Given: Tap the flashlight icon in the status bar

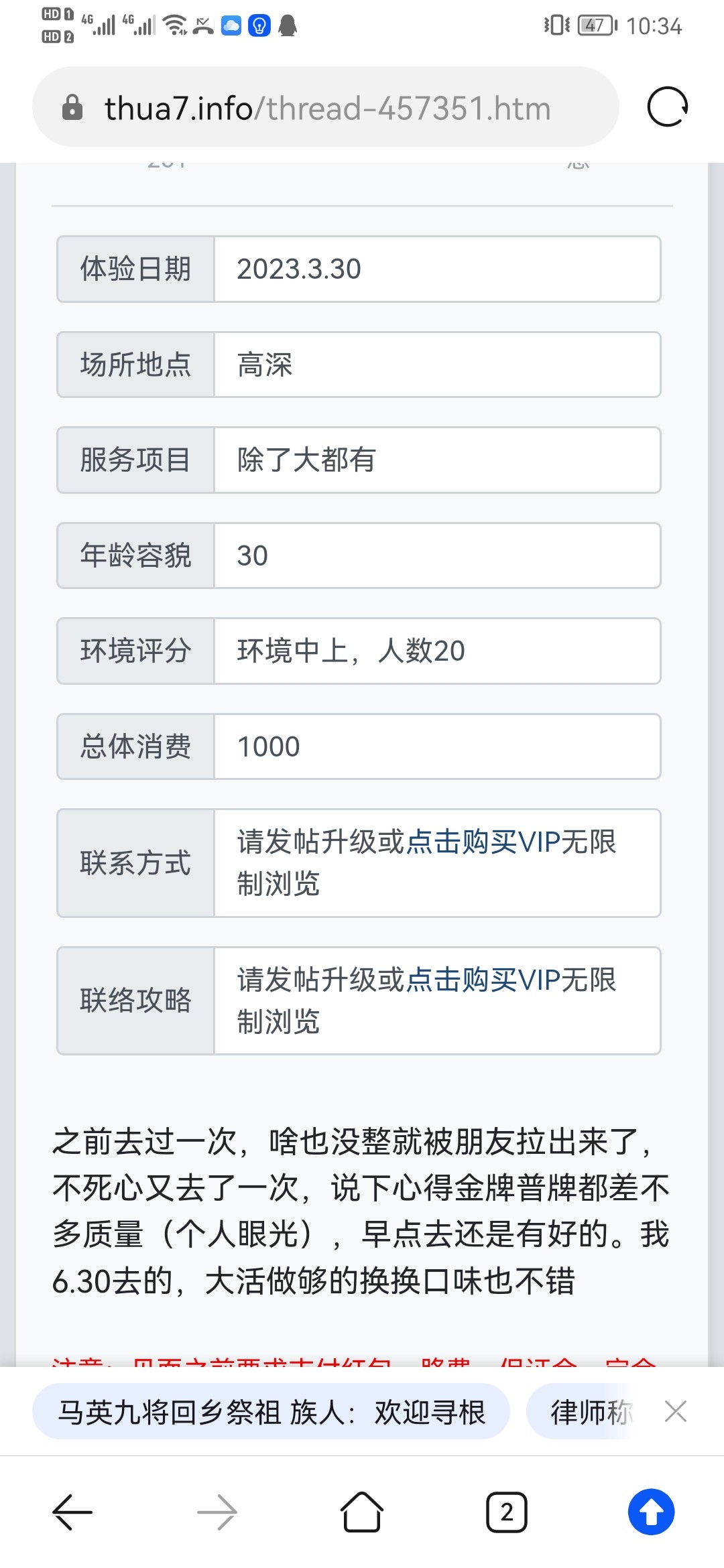Looking at the screenshot, I should (258, 25).
